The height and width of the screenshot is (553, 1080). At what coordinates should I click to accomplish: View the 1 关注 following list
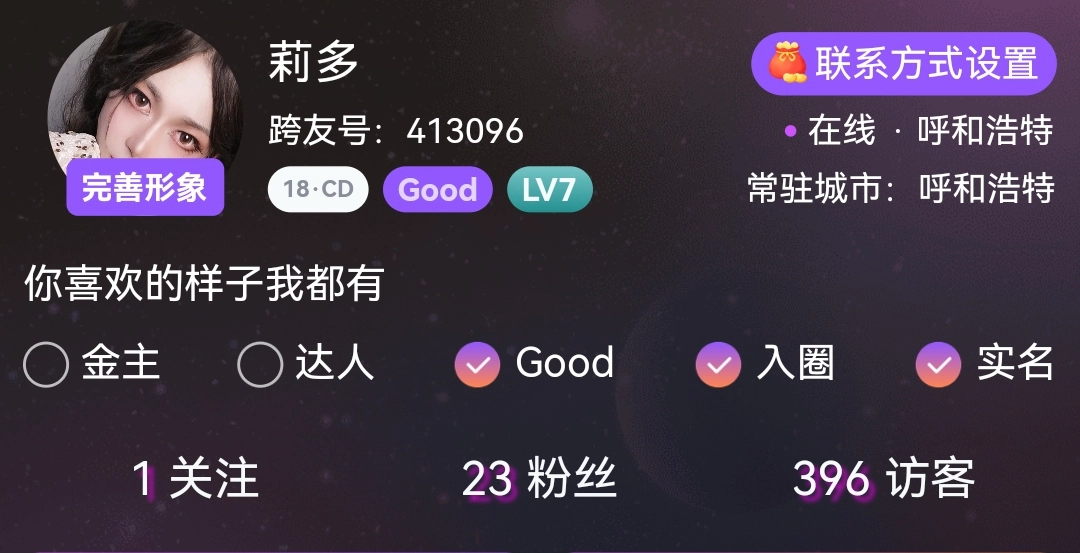(196, 480)
